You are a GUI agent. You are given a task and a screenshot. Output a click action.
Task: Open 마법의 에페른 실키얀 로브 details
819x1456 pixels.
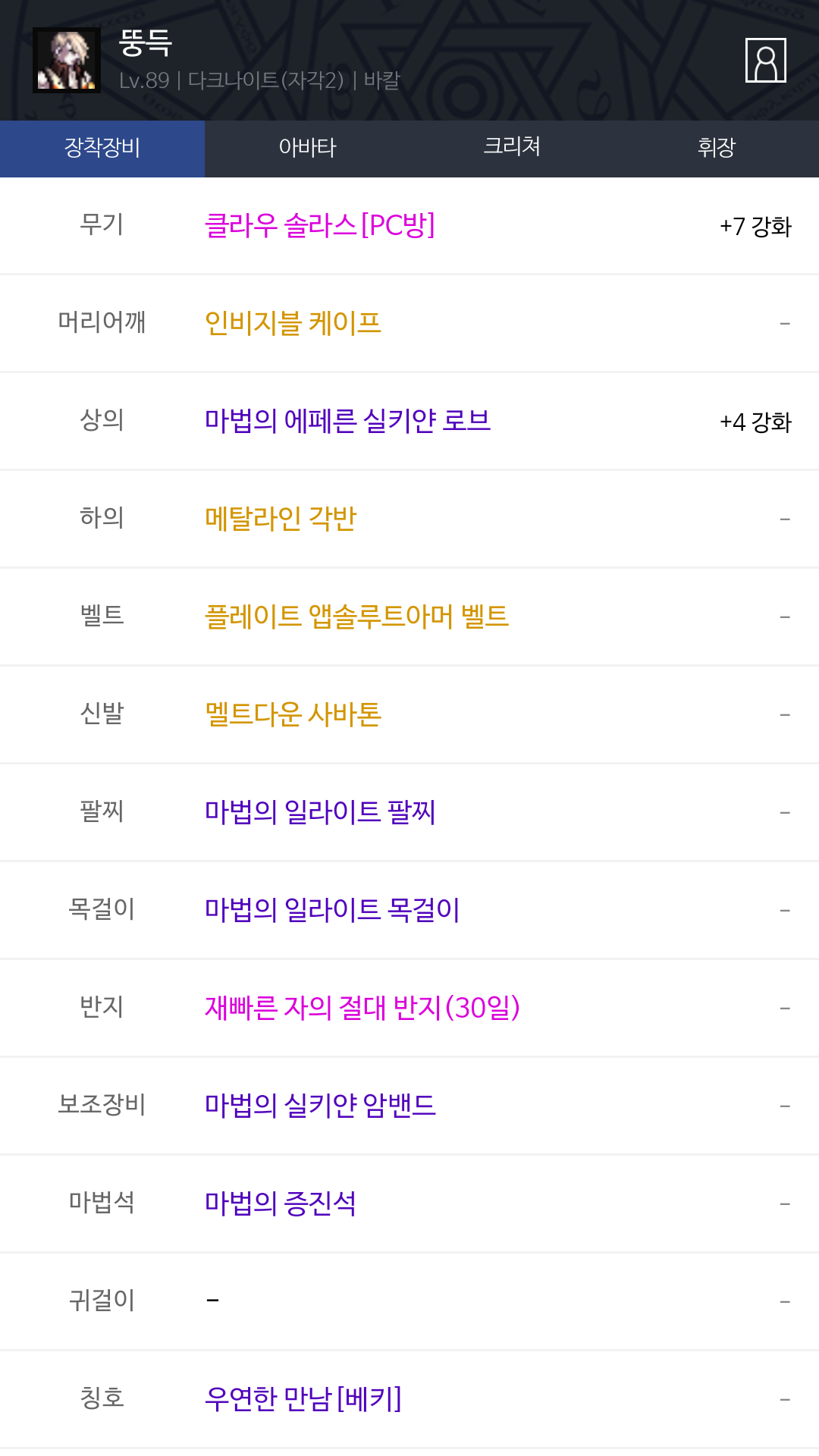[347, 421]
